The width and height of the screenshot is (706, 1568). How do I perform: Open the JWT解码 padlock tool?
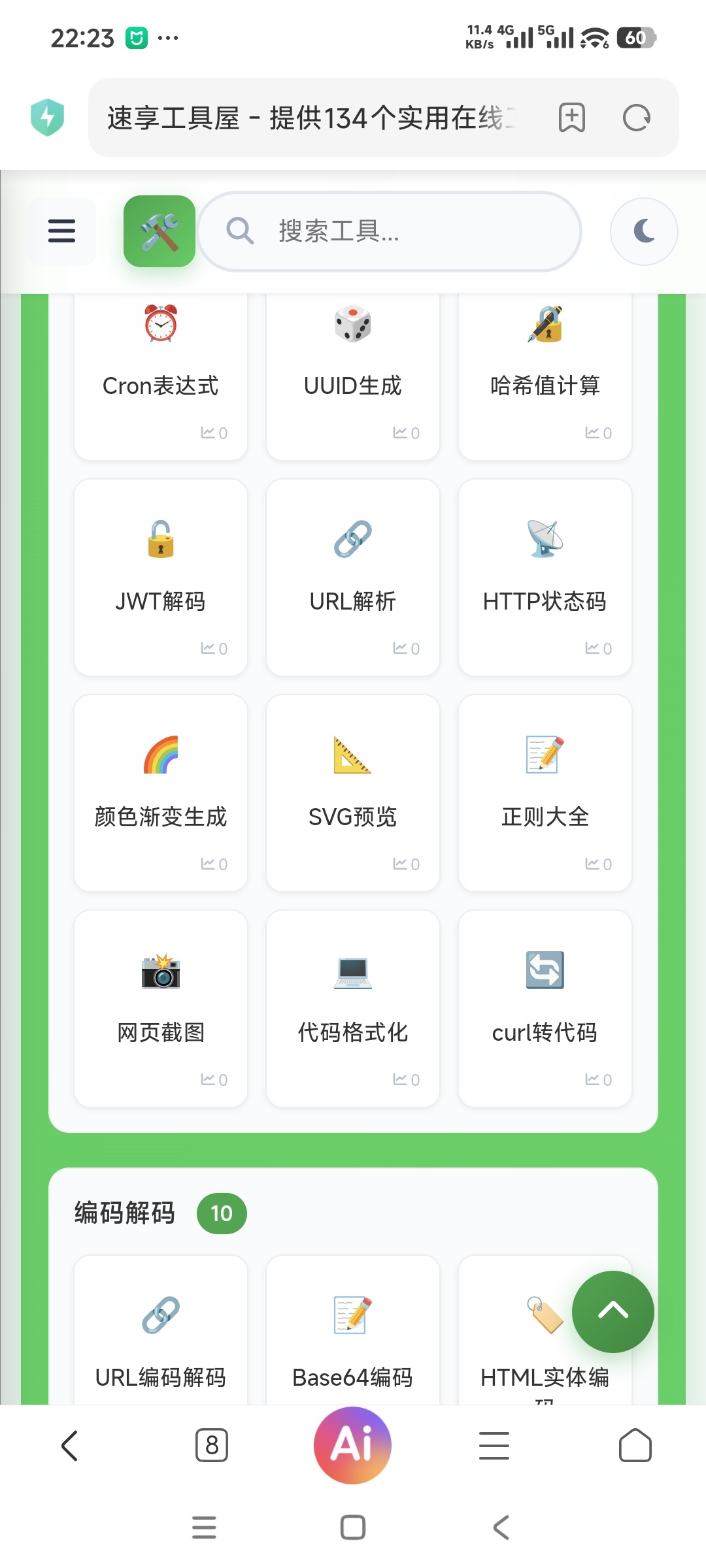160,575
